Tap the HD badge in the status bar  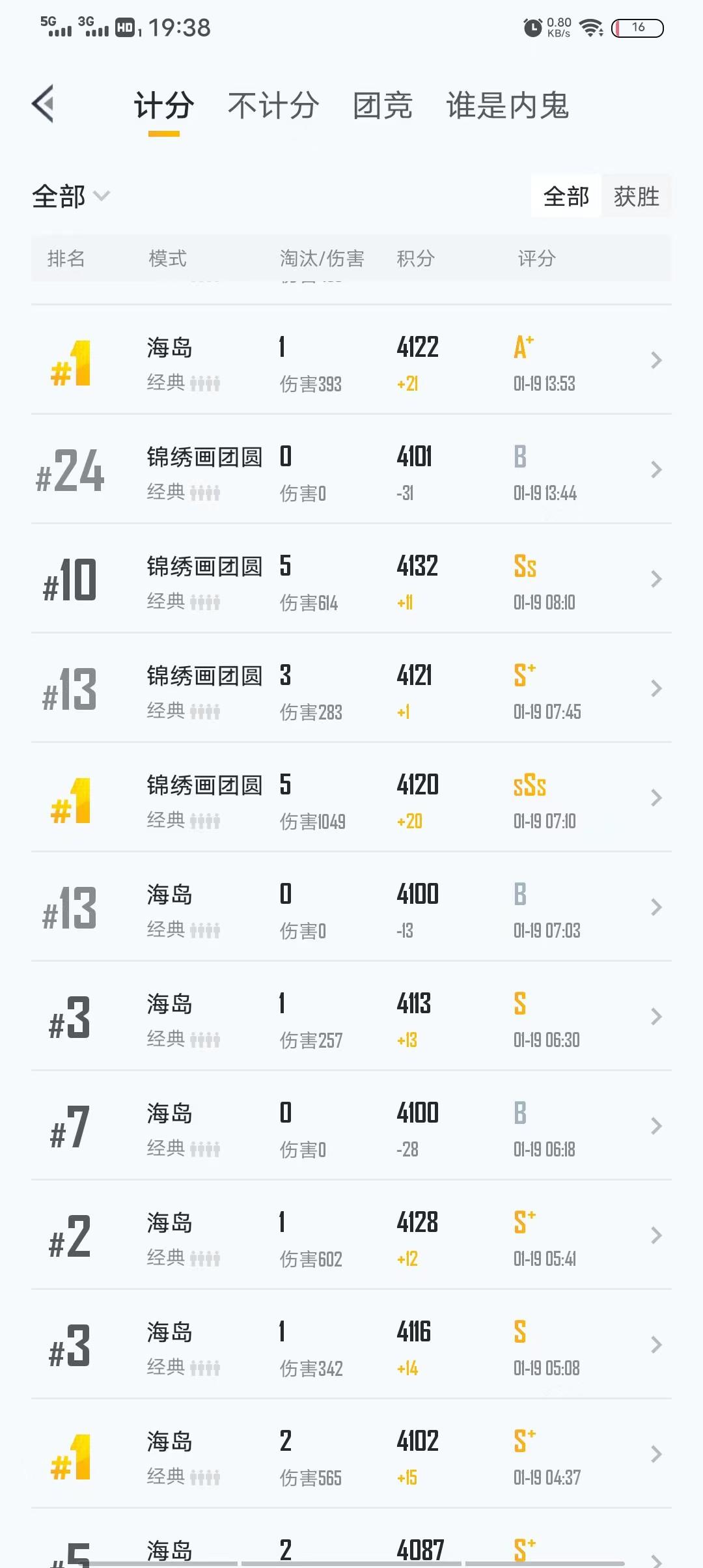click(x=126, y=29)
